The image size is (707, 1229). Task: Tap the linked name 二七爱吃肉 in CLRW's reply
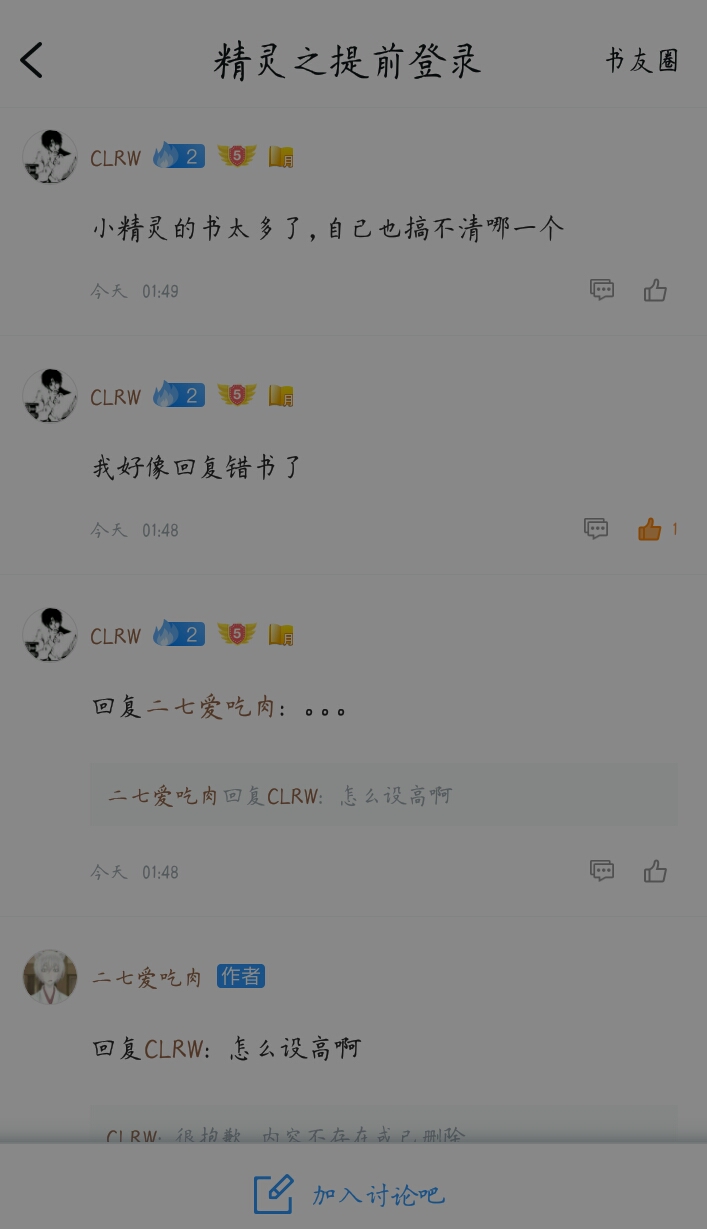[211, 708]
